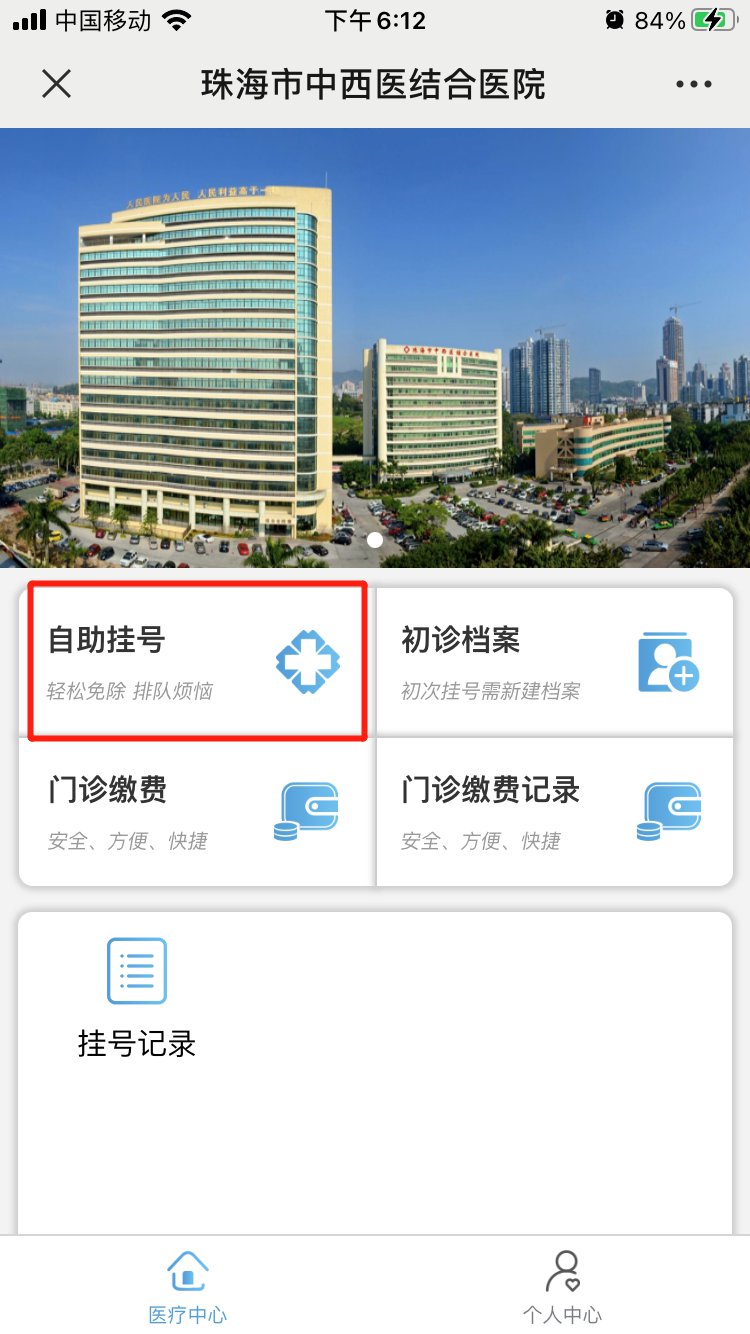Tap the hospital banner image
The height and width of the screenshot is (1334, 750).
[375, 348]
